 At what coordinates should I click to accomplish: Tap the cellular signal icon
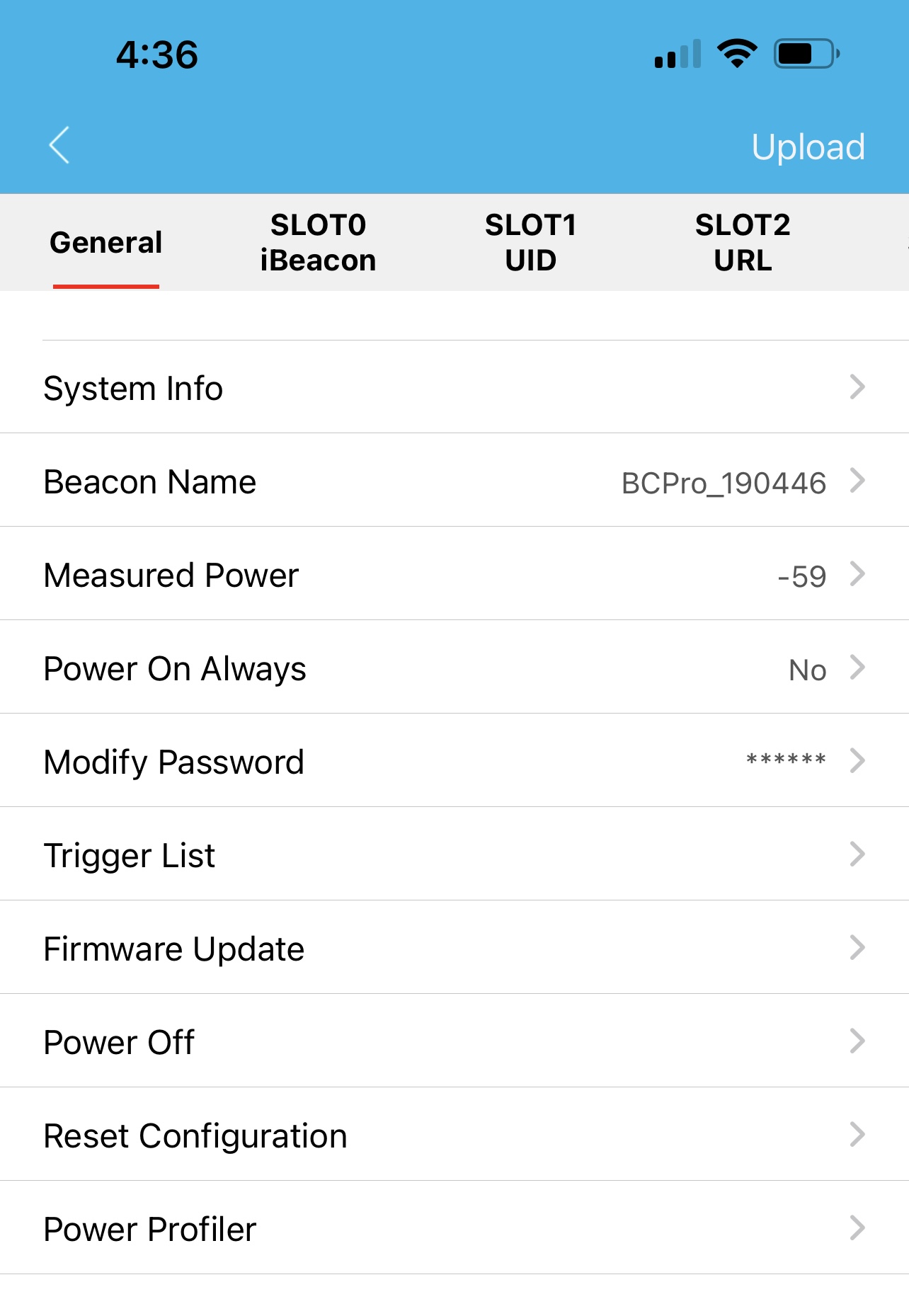pos(678,53)
